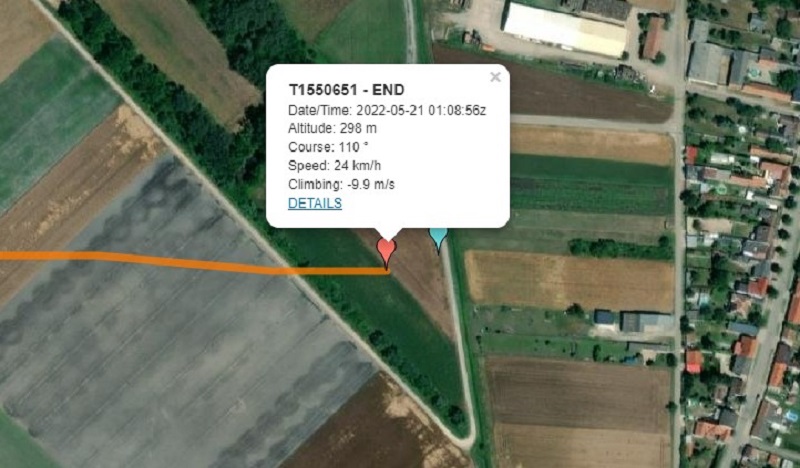Select the teal map marker
Screen dimensions: 800x468
tap(438, 237)
